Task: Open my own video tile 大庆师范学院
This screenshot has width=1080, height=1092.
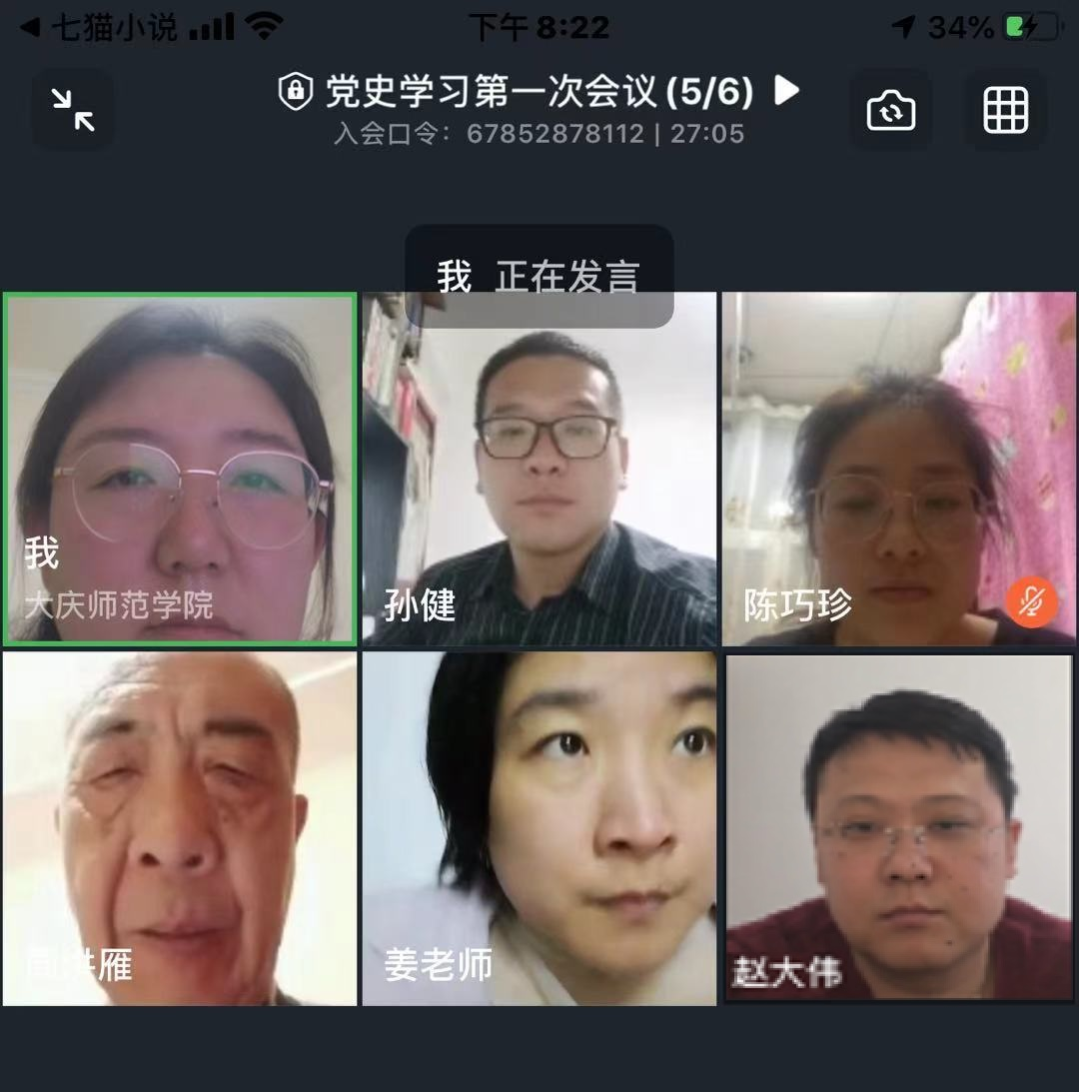Action: click(x=180, y=470)
